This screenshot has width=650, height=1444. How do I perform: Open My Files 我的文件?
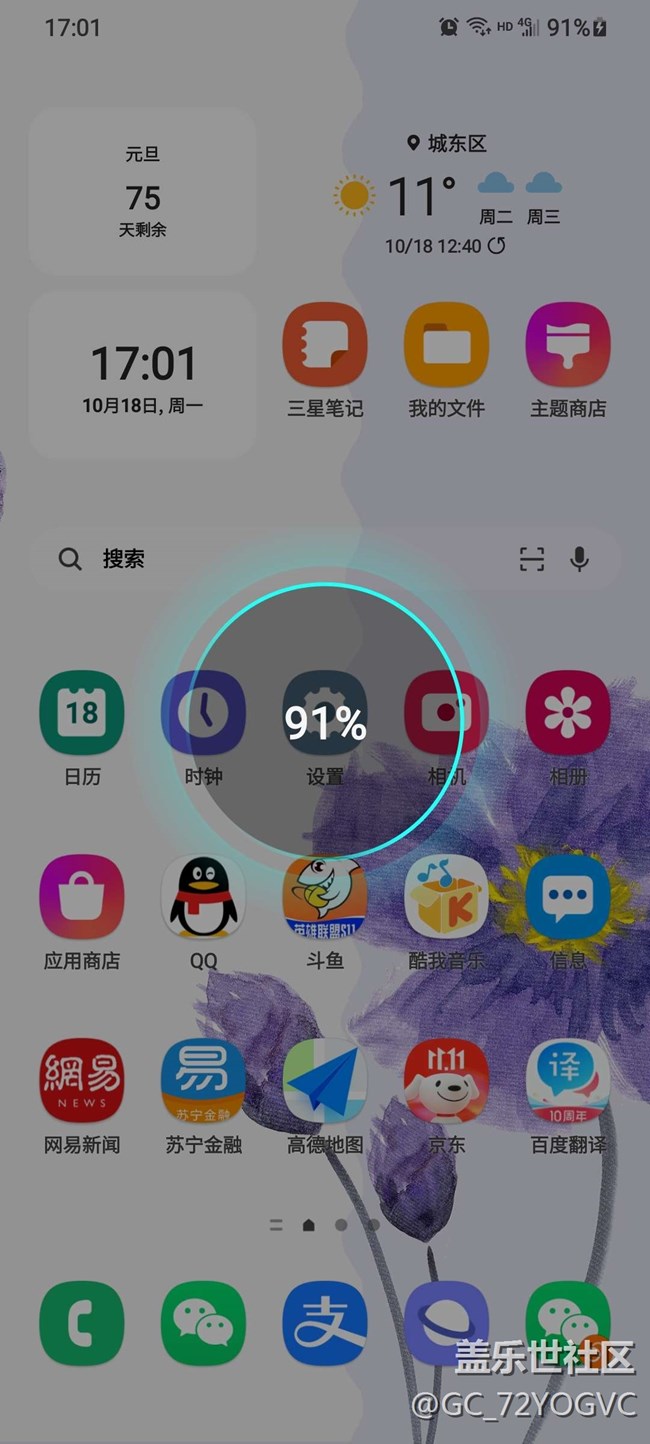(446, 345)
